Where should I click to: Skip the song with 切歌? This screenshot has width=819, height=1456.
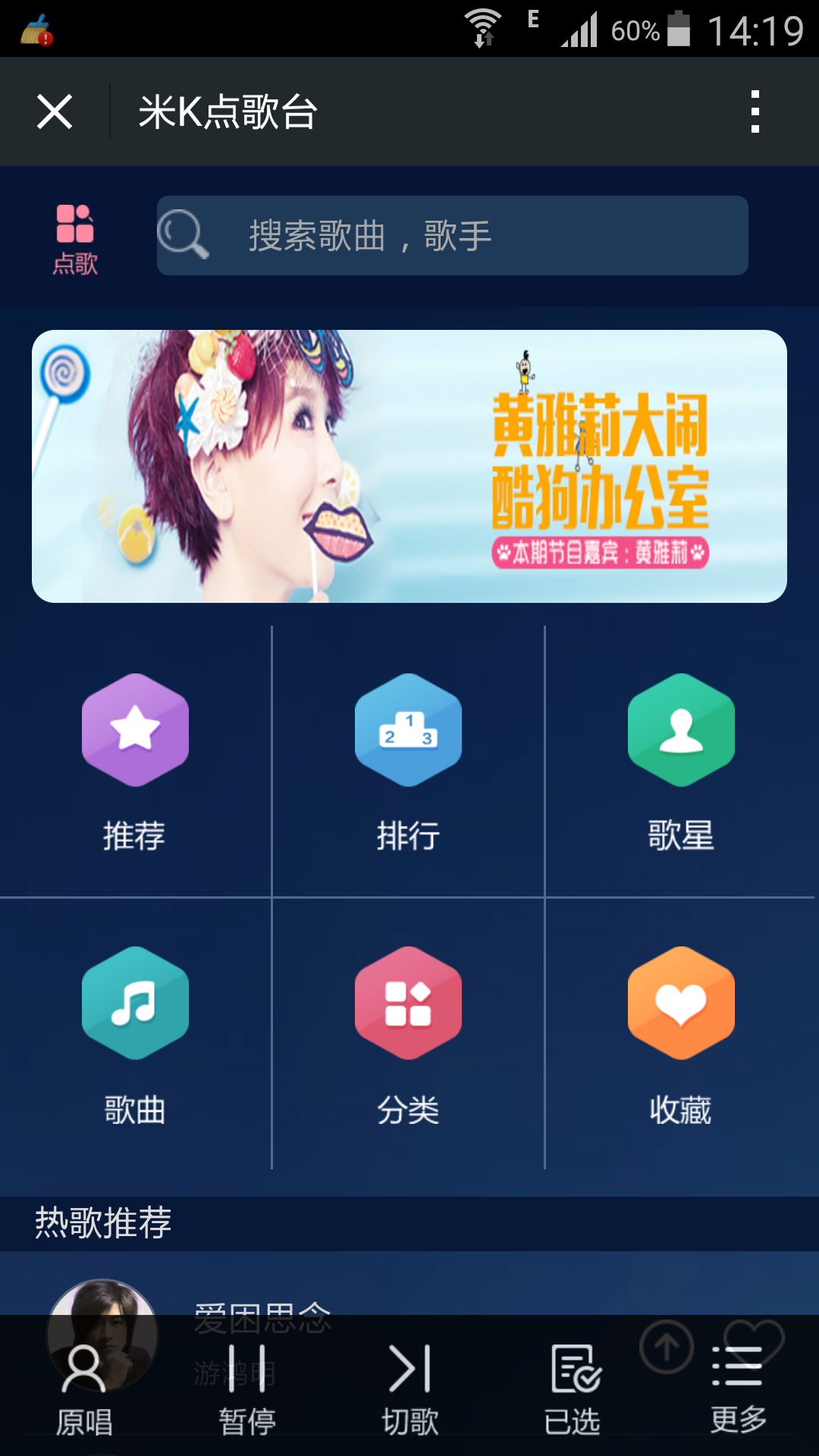click(410, 1389)
